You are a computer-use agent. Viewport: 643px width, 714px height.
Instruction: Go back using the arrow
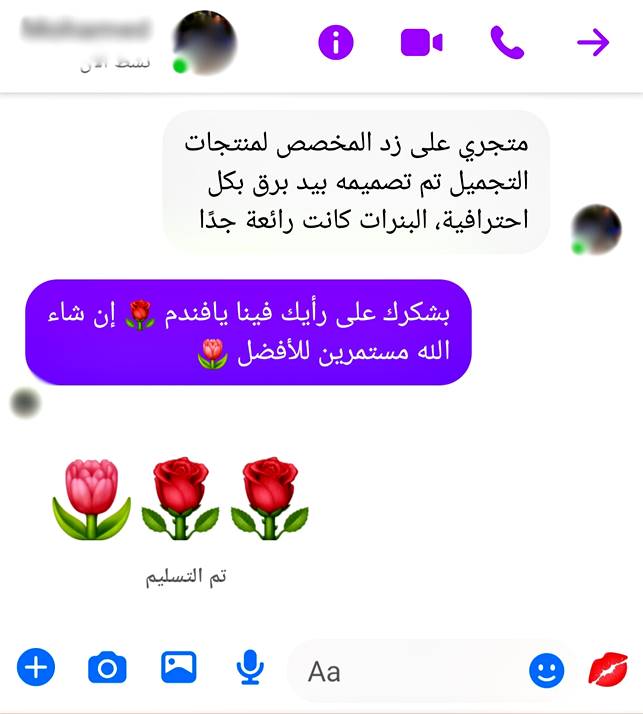(593, 42)
